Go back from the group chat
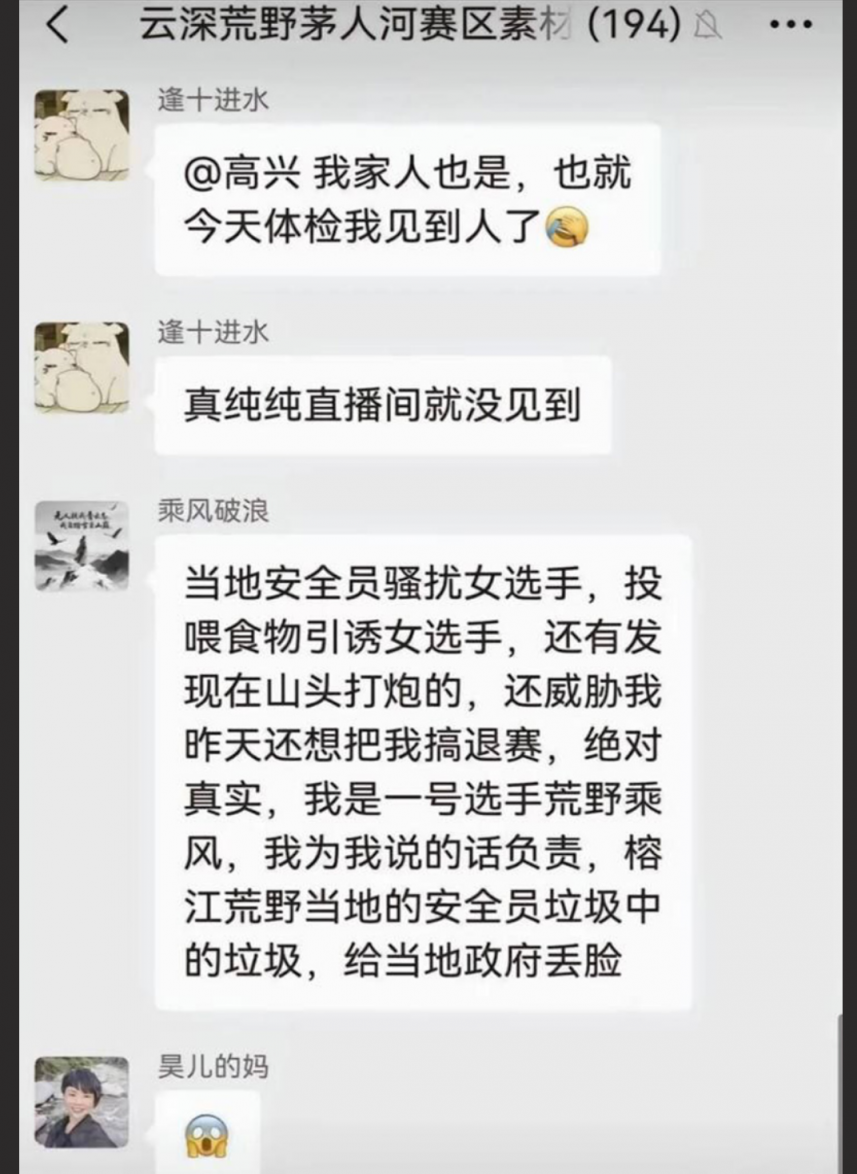Image resolution: width=857 pixels, height=1174 pixels. (x=57, y=26)
